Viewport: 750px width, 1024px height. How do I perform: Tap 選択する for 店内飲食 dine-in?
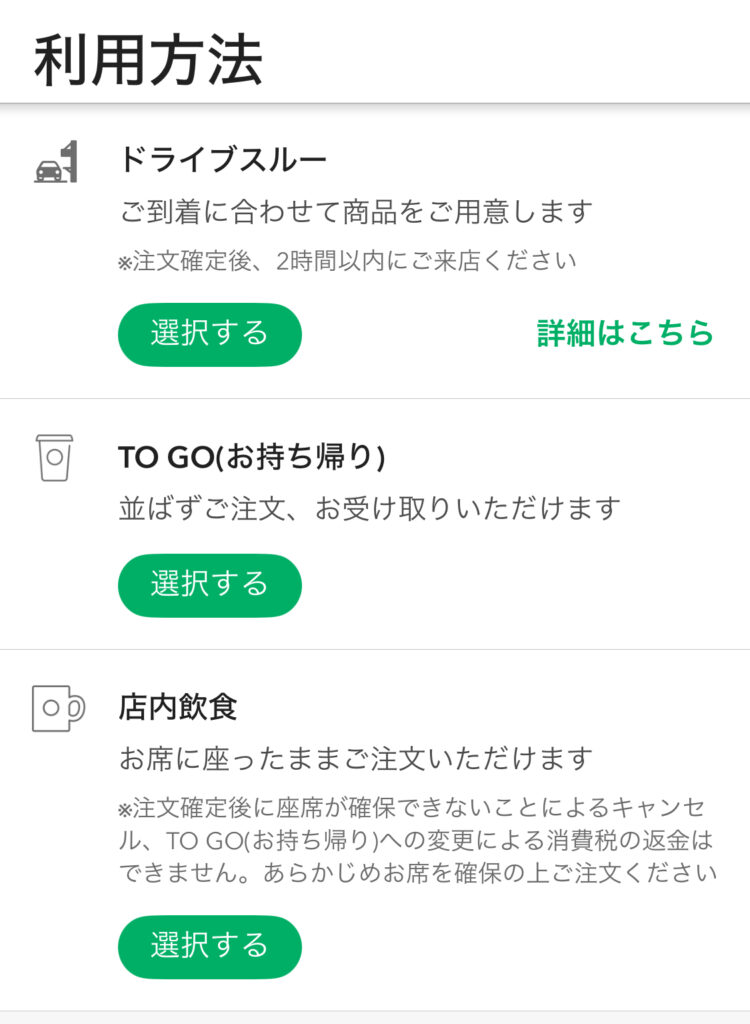[210, 946]
